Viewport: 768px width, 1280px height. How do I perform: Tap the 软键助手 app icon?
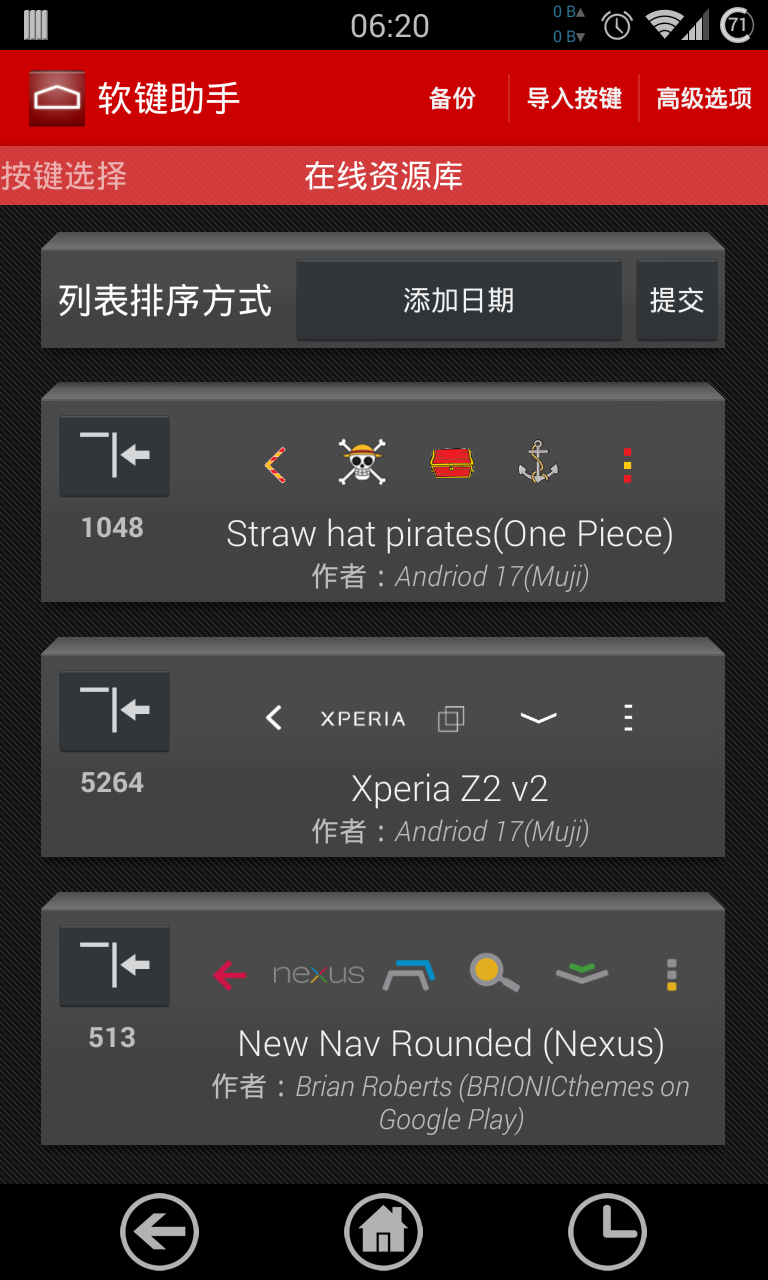57,98
